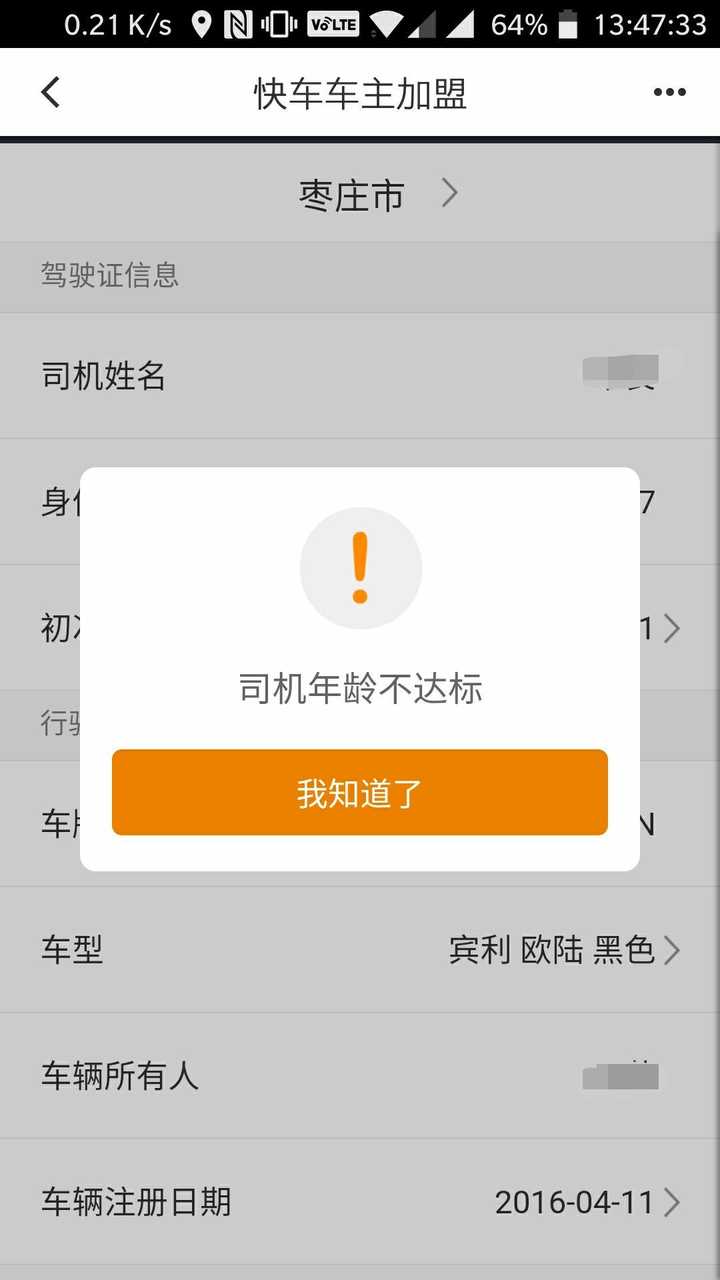Open the three-dot overflow menu
The image size is (720, 1280).
(x=669, y=93)
